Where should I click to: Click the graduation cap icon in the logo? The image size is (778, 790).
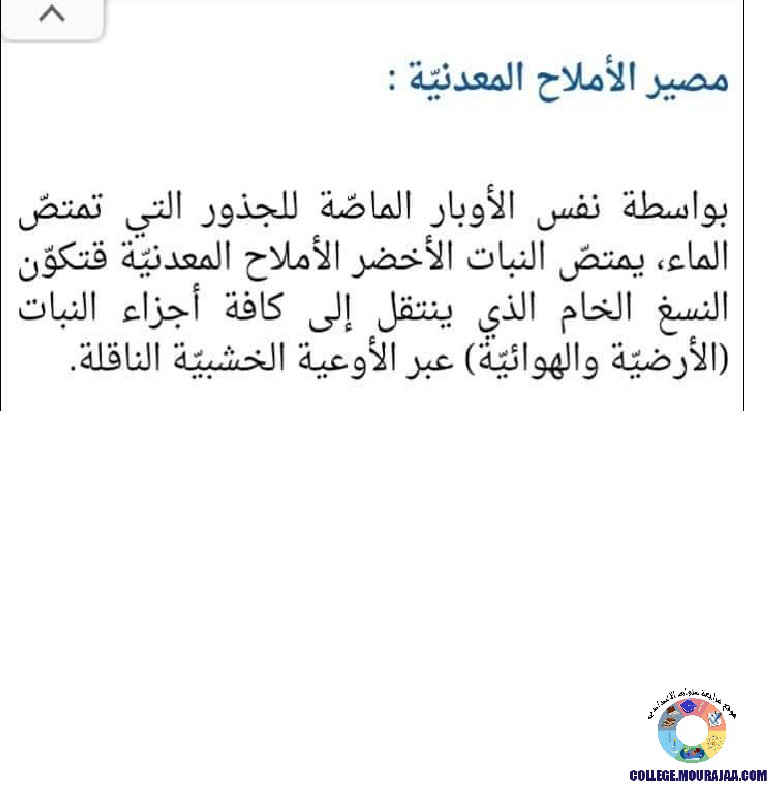coord(688,707)
